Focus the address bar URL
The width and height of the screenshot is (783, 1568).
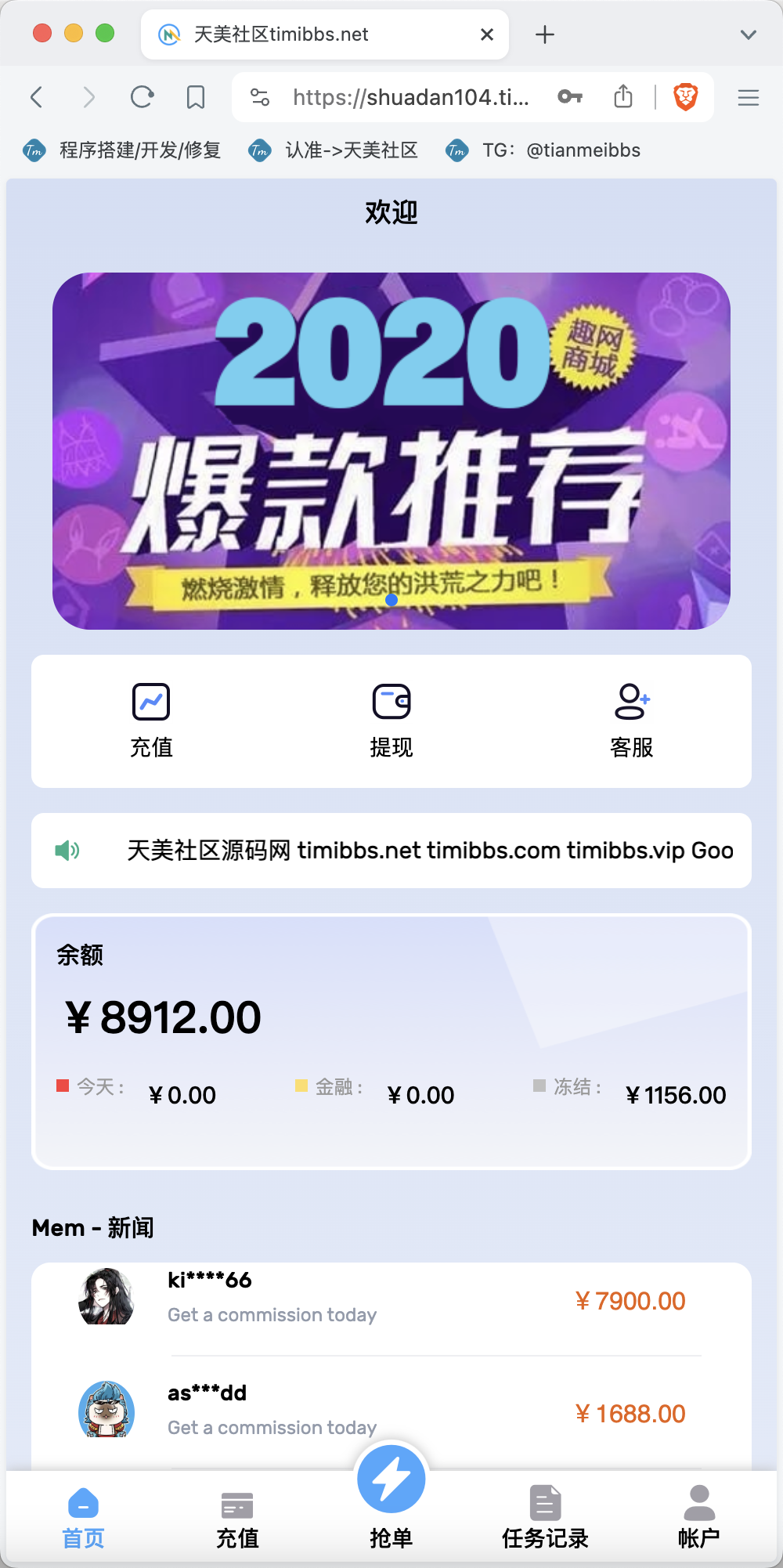[410, 97]
